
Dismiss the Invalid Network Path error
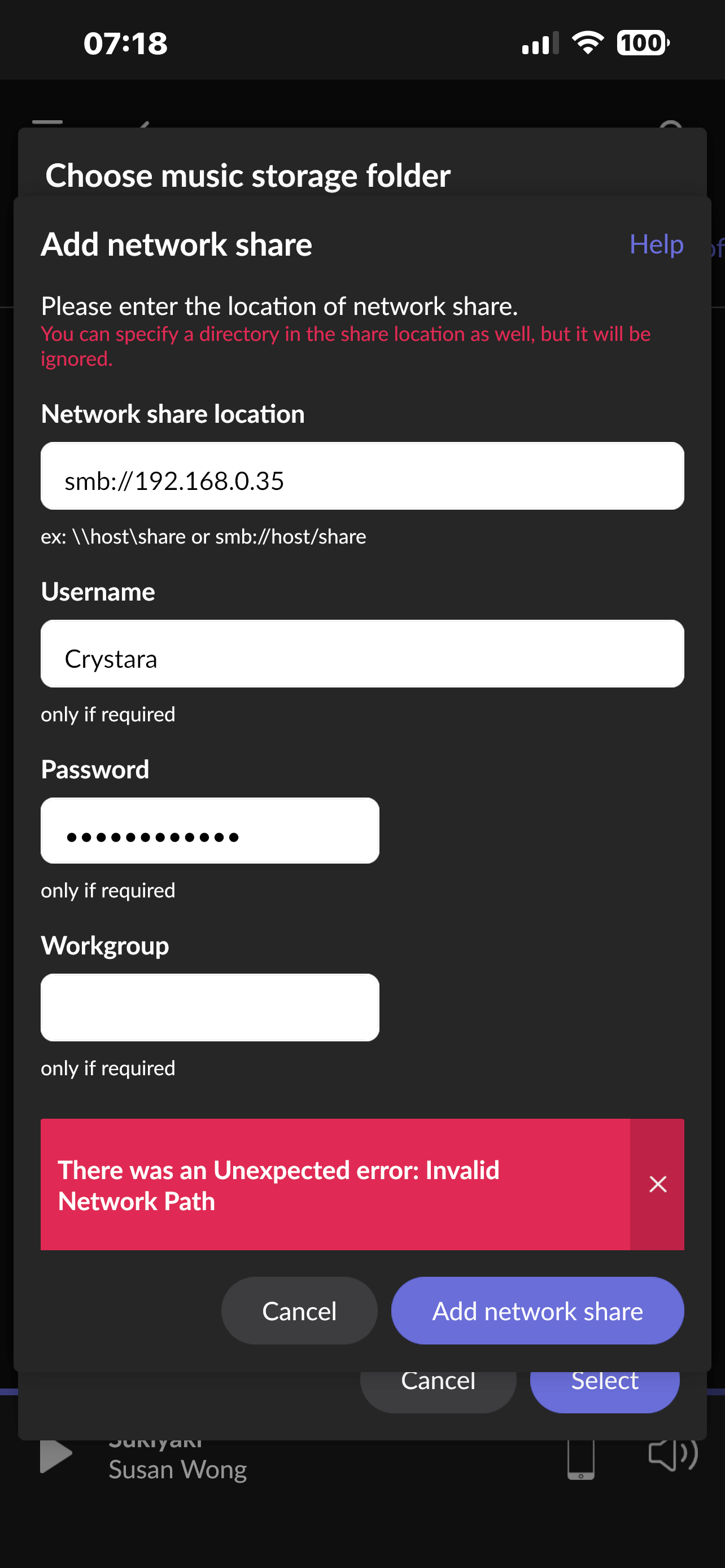tap(657, 1185)
